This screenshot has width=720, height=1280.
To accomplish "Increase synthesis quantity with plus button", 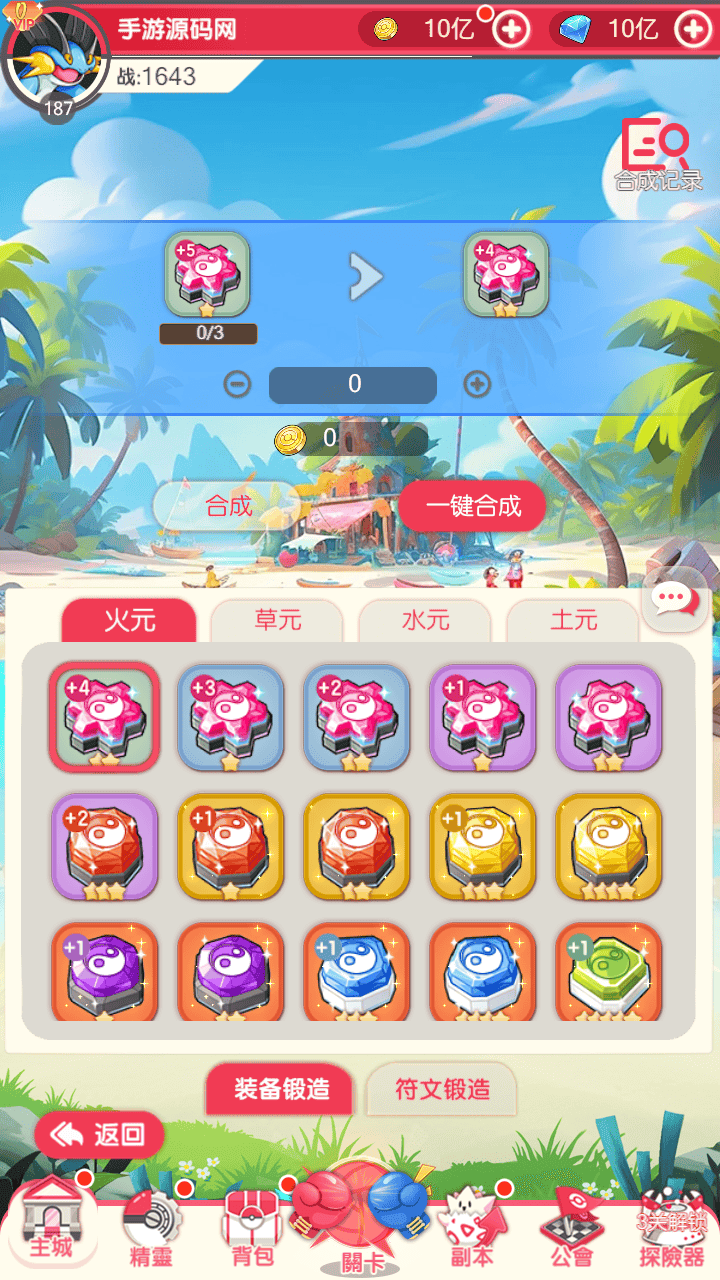I will click(x=478, y=384).
